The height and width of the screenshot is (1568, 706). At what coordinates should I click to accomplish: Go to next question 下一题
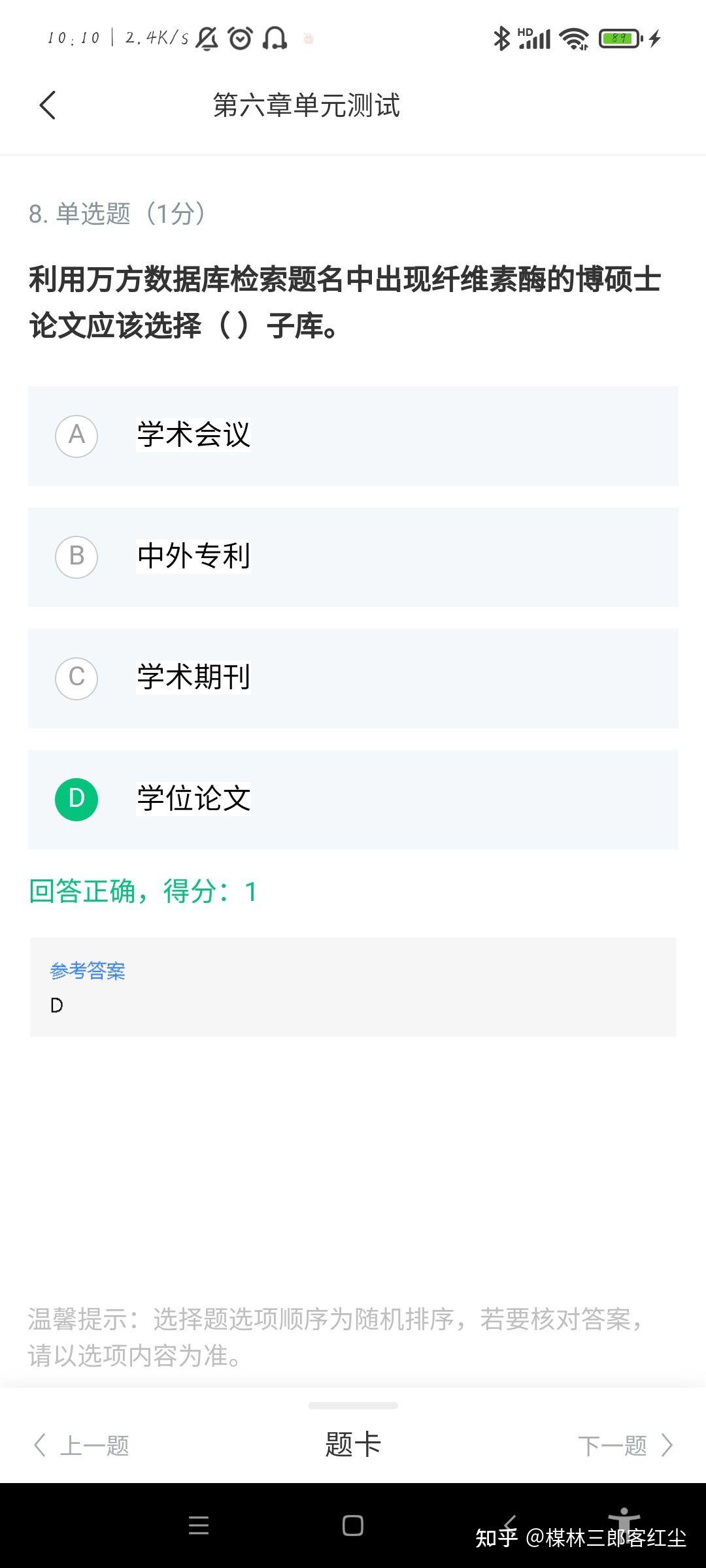[x=626, y=1445]
